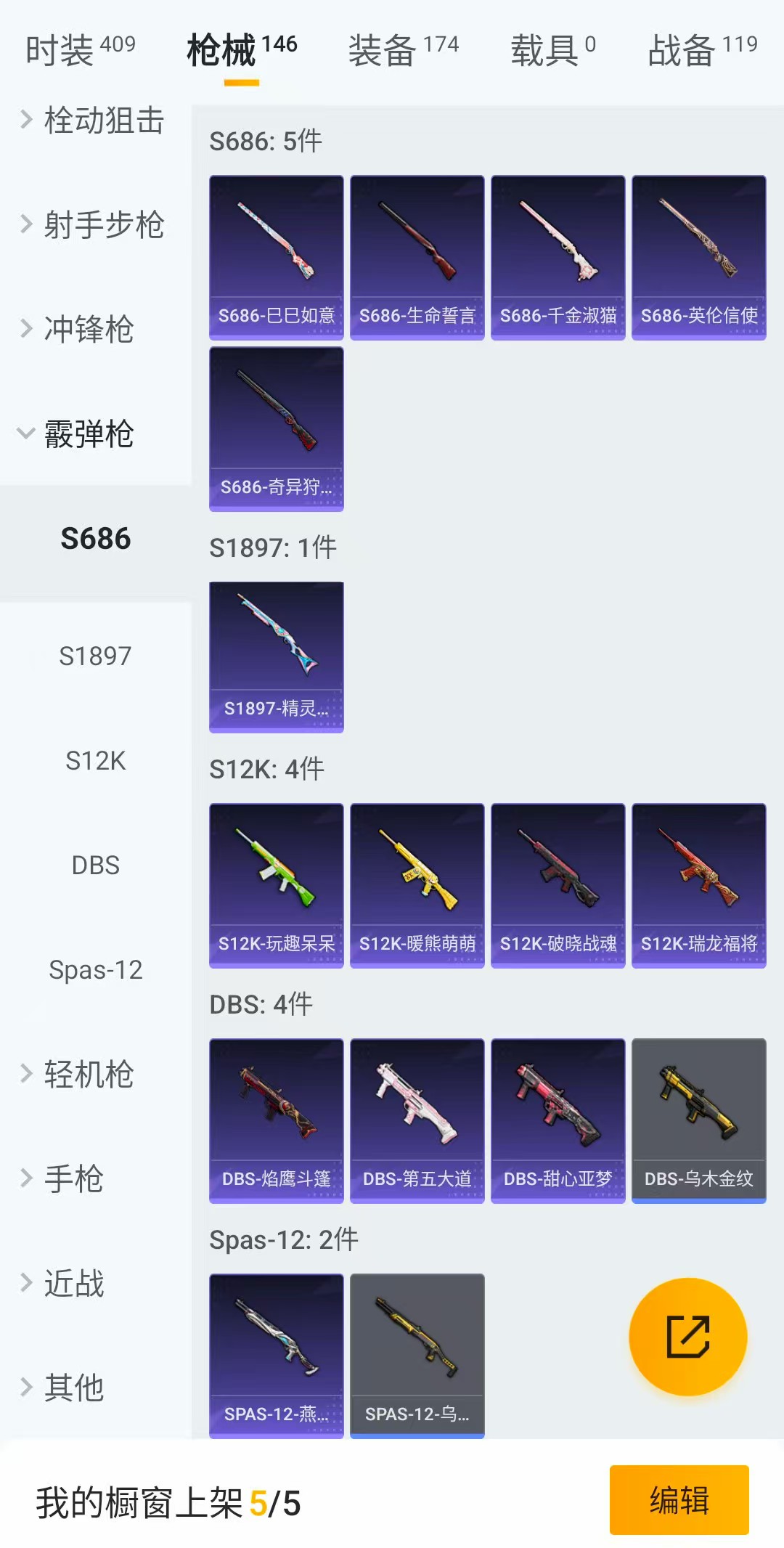Open the S12K-暖熊萌萌 skin
This screenshot has width=784, height=1548.
click(x=417, y=885)
